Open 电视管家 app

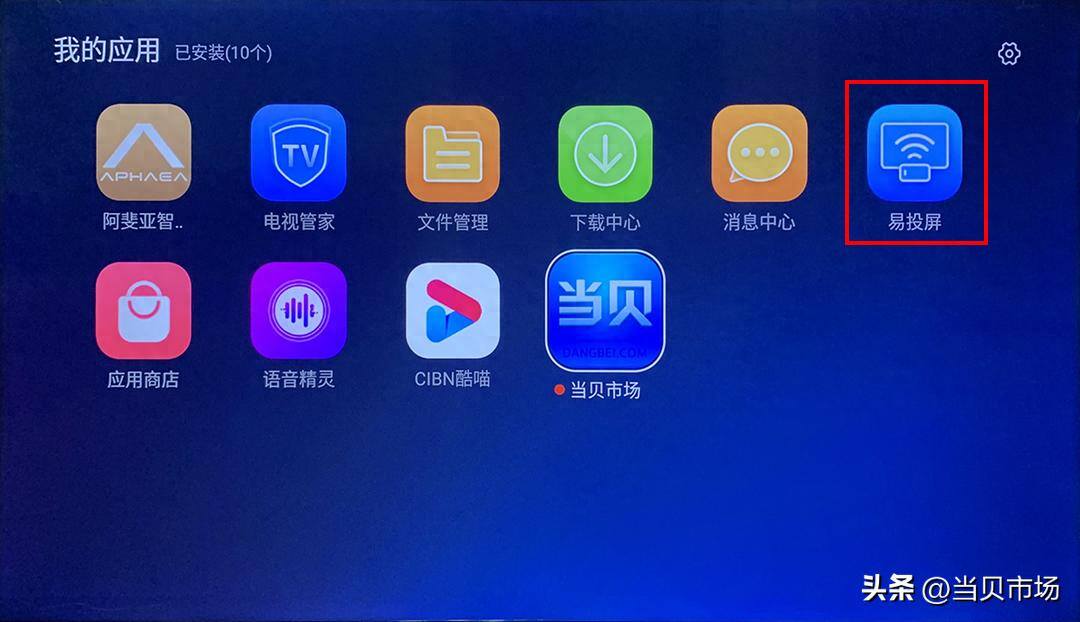[x=298, y=152]
